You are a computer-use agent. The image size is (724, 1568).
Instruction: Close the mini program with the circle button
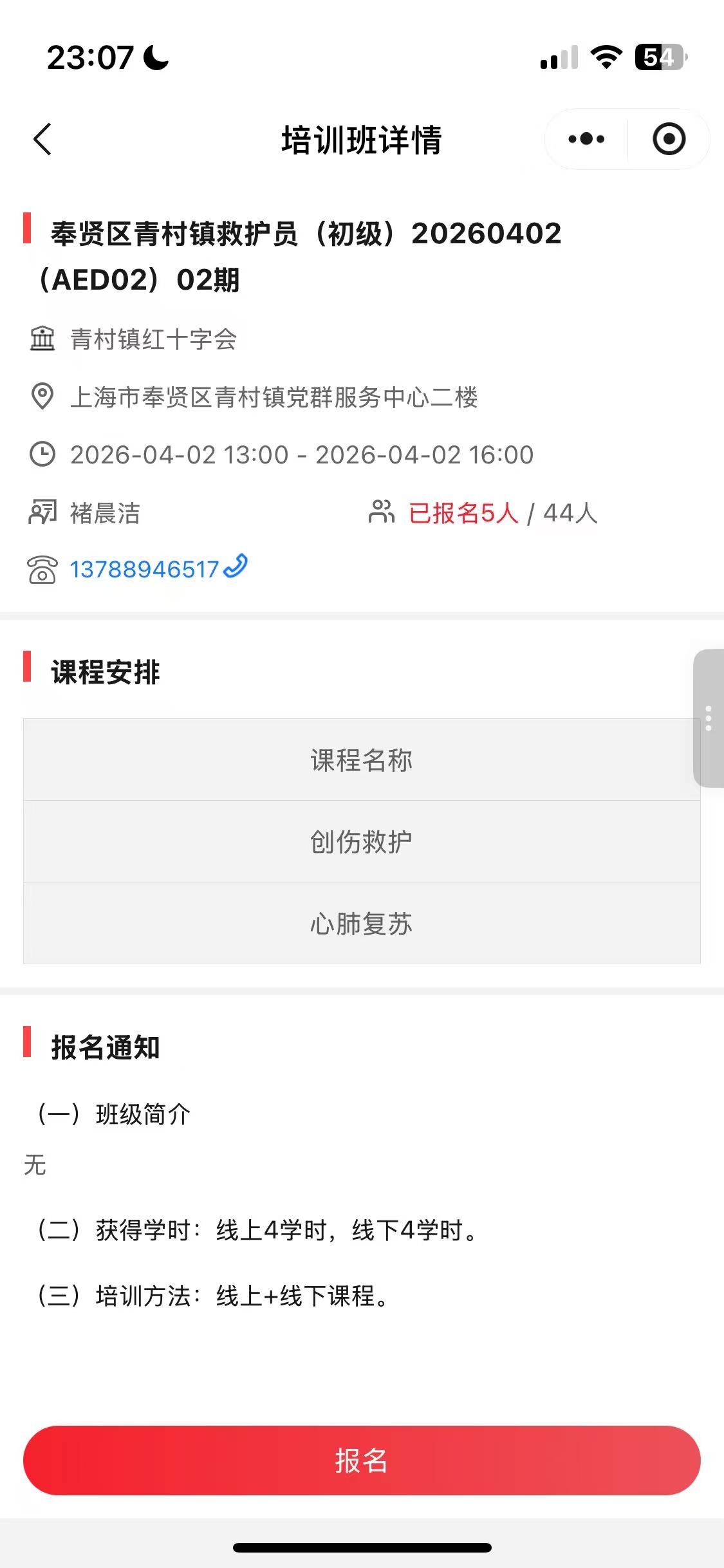669,139
